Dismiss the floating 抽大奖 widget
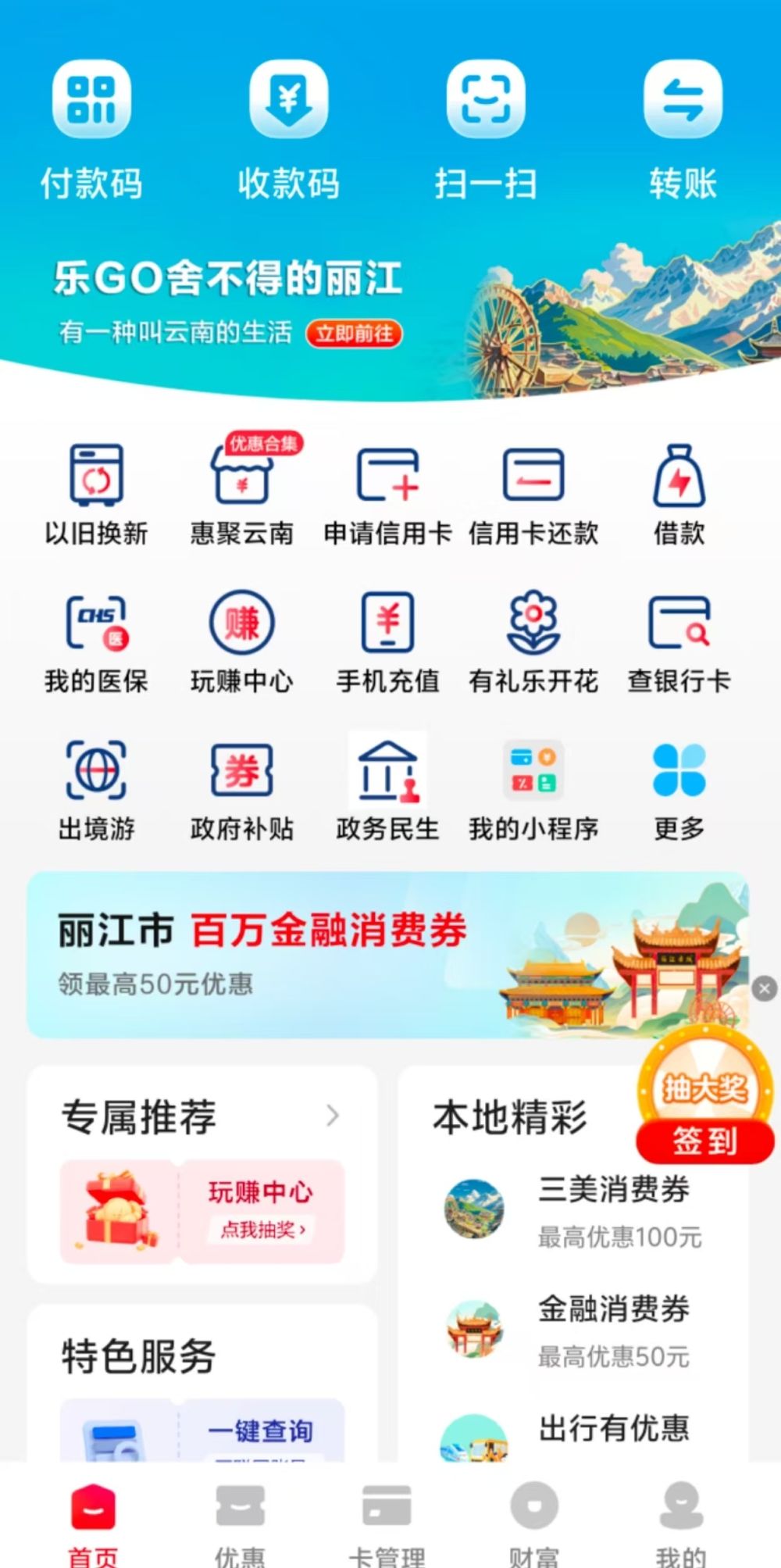The image size is (781, 1568). pyautogui.click(x=765, y=989)
